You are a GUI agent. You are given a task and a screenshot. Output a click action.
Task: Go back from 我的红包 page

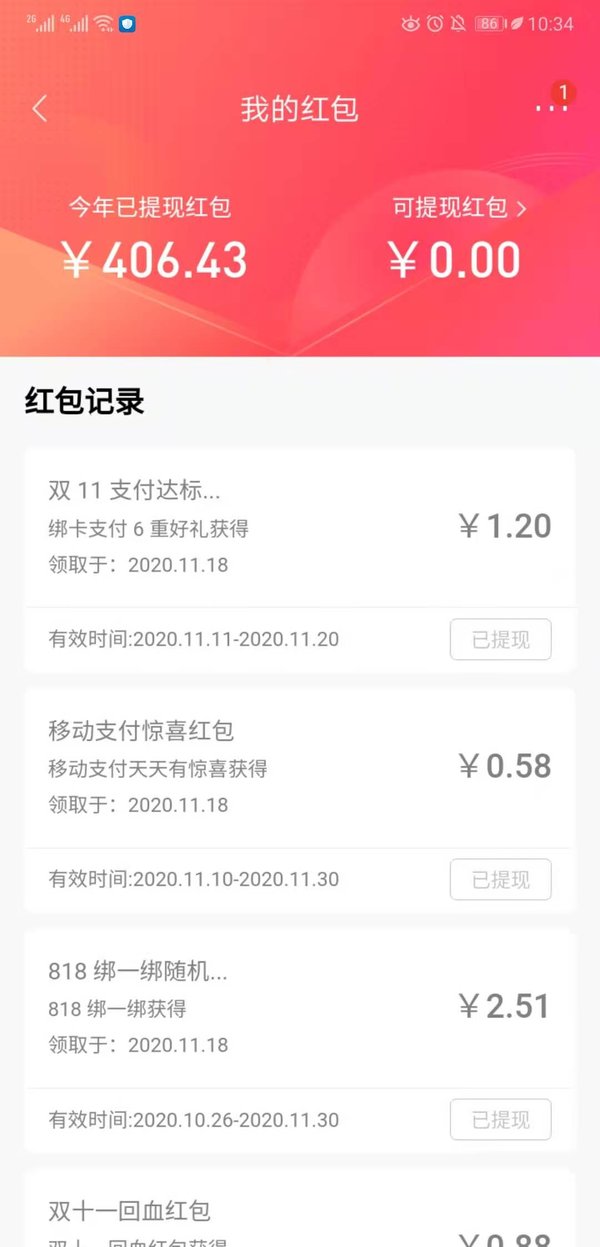[40, 108]
